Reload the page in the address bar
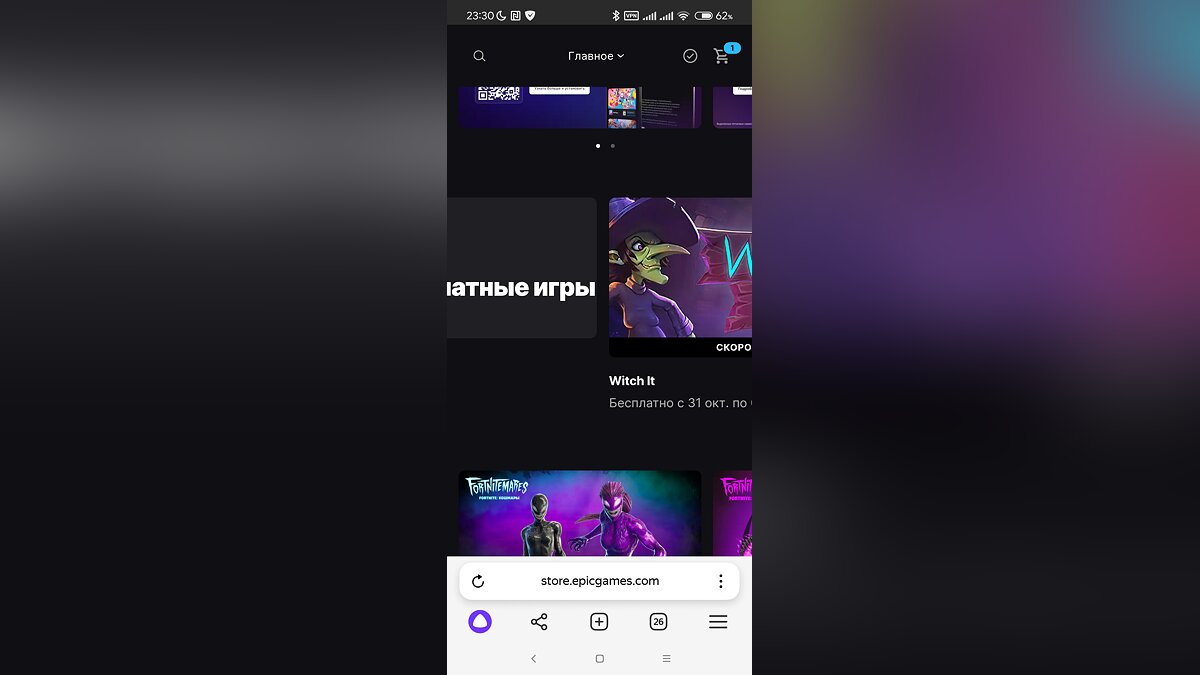The height and width of the screenshot is (675, 1200). click(x=478, y=581)
